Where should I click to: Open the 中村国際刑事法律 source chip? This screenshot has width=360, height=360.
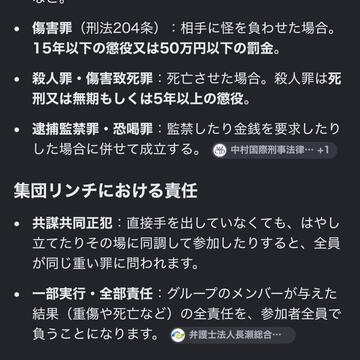[274, 150]
